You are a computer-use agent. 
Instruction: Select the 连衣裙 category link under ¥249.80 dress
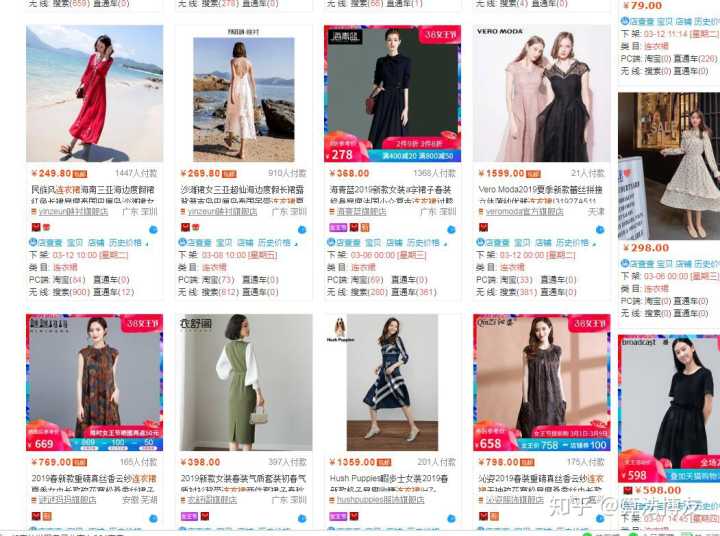point(66,267)
